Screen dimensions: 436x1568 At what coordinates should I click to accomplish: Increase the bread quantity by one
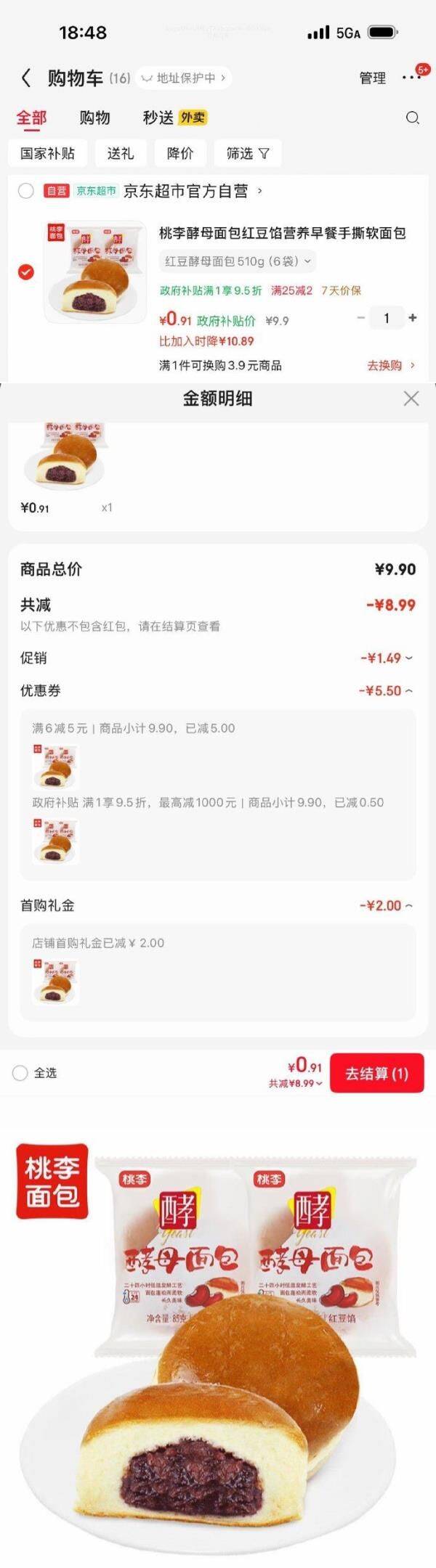413,318
